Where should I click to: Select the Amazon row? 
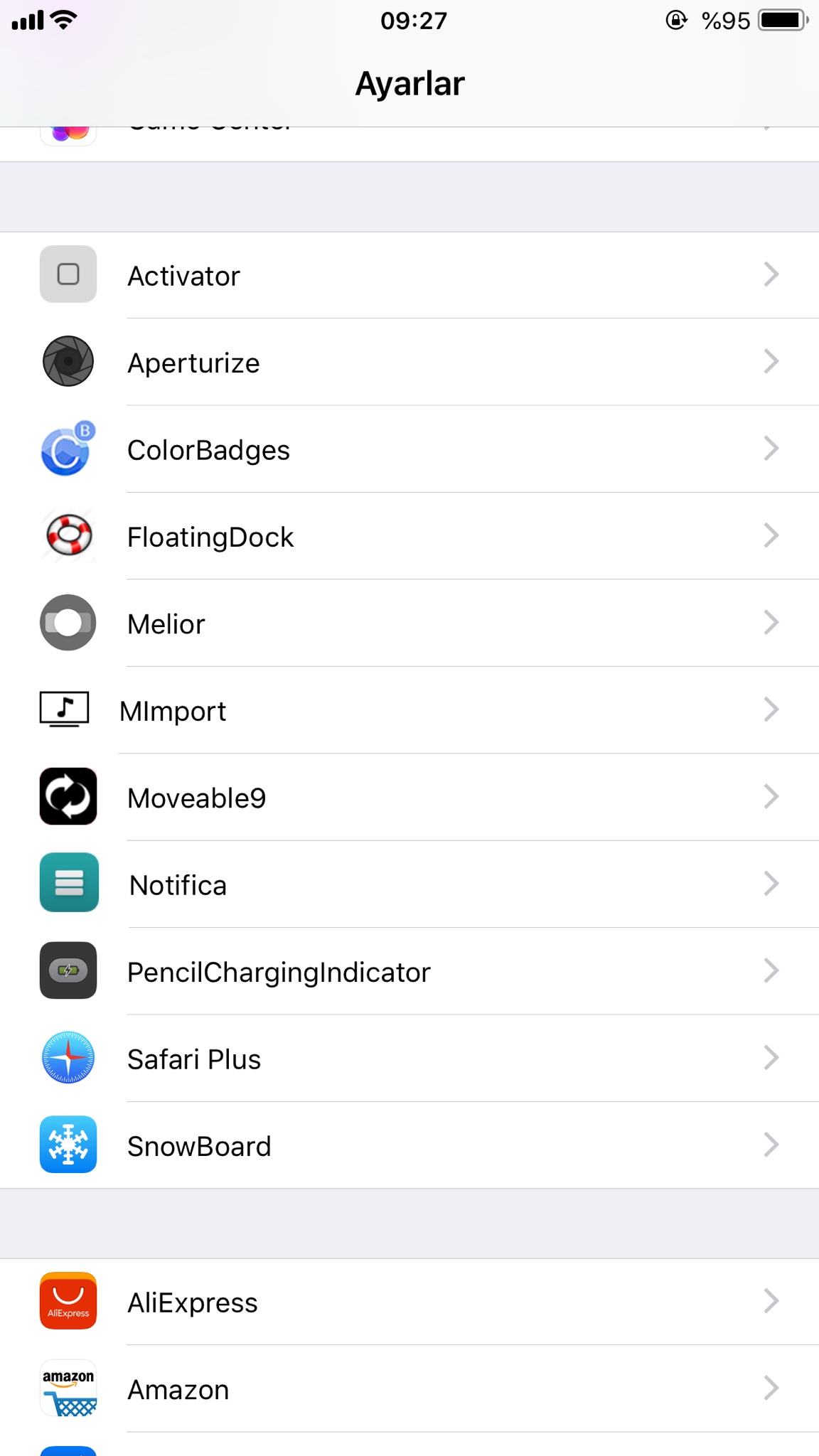pos(409,1389)
